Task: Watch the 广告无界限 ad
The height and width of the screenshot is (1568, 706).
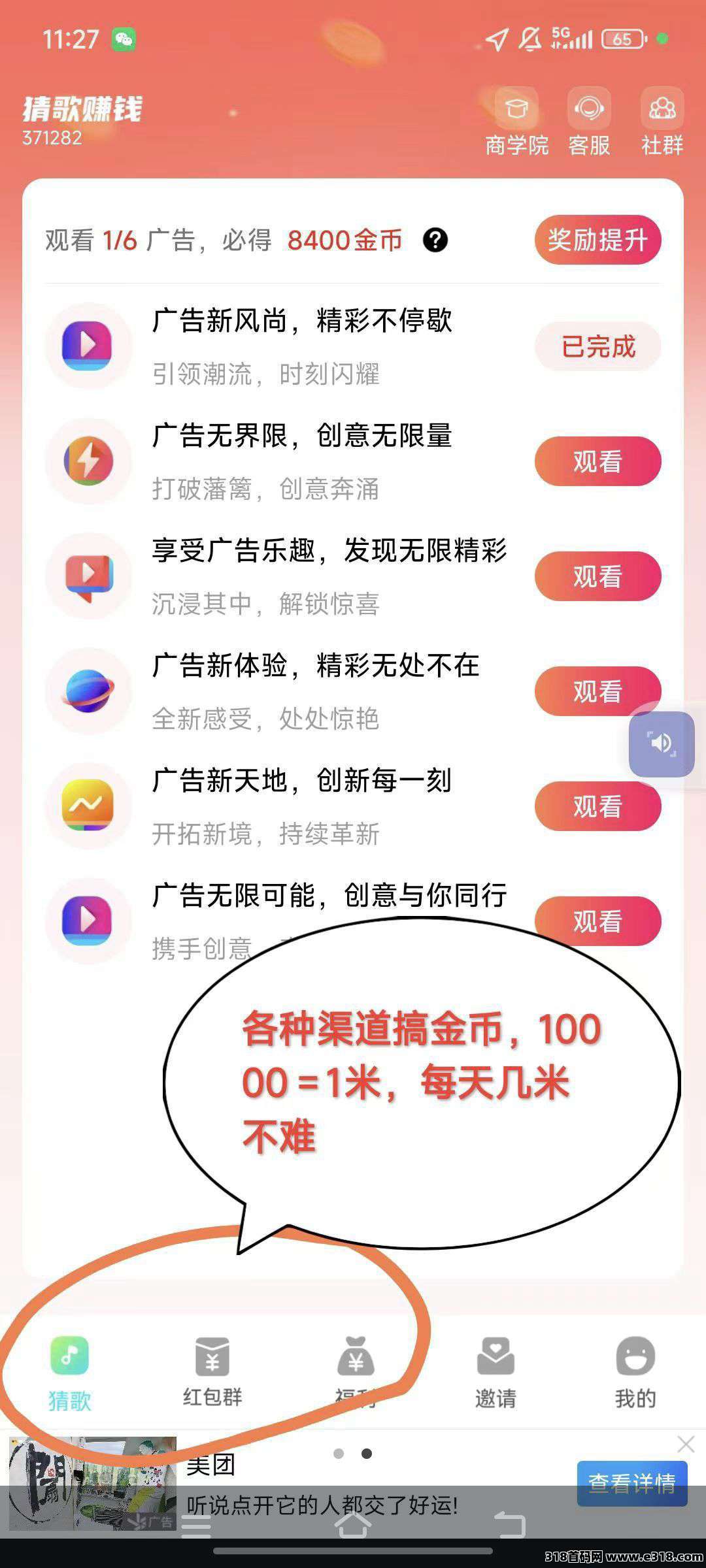Action: pos(597,461)
